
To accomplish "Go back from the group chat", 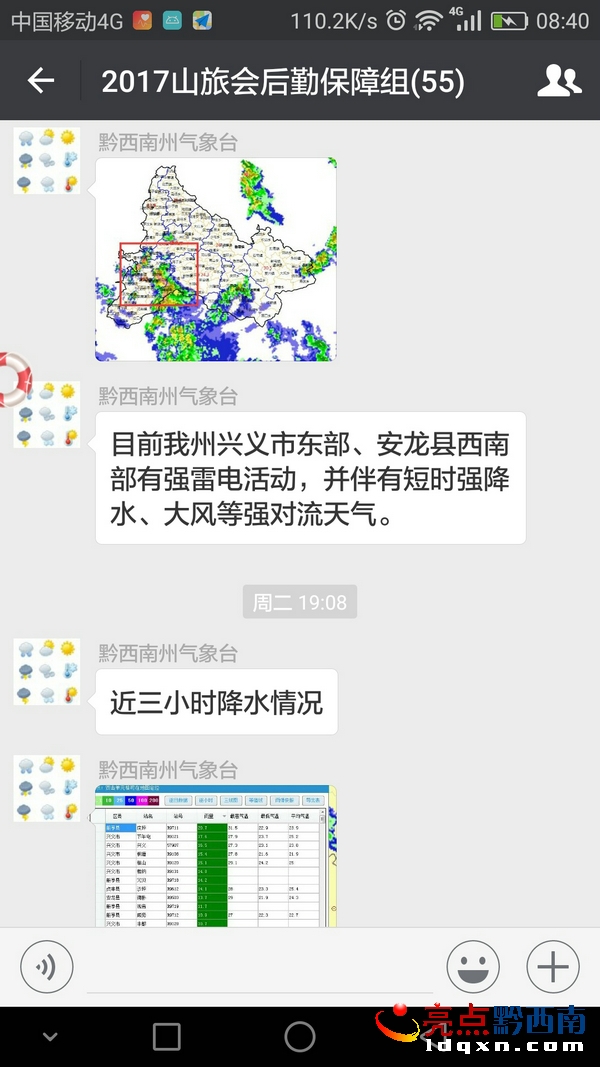I will (41, 81).
